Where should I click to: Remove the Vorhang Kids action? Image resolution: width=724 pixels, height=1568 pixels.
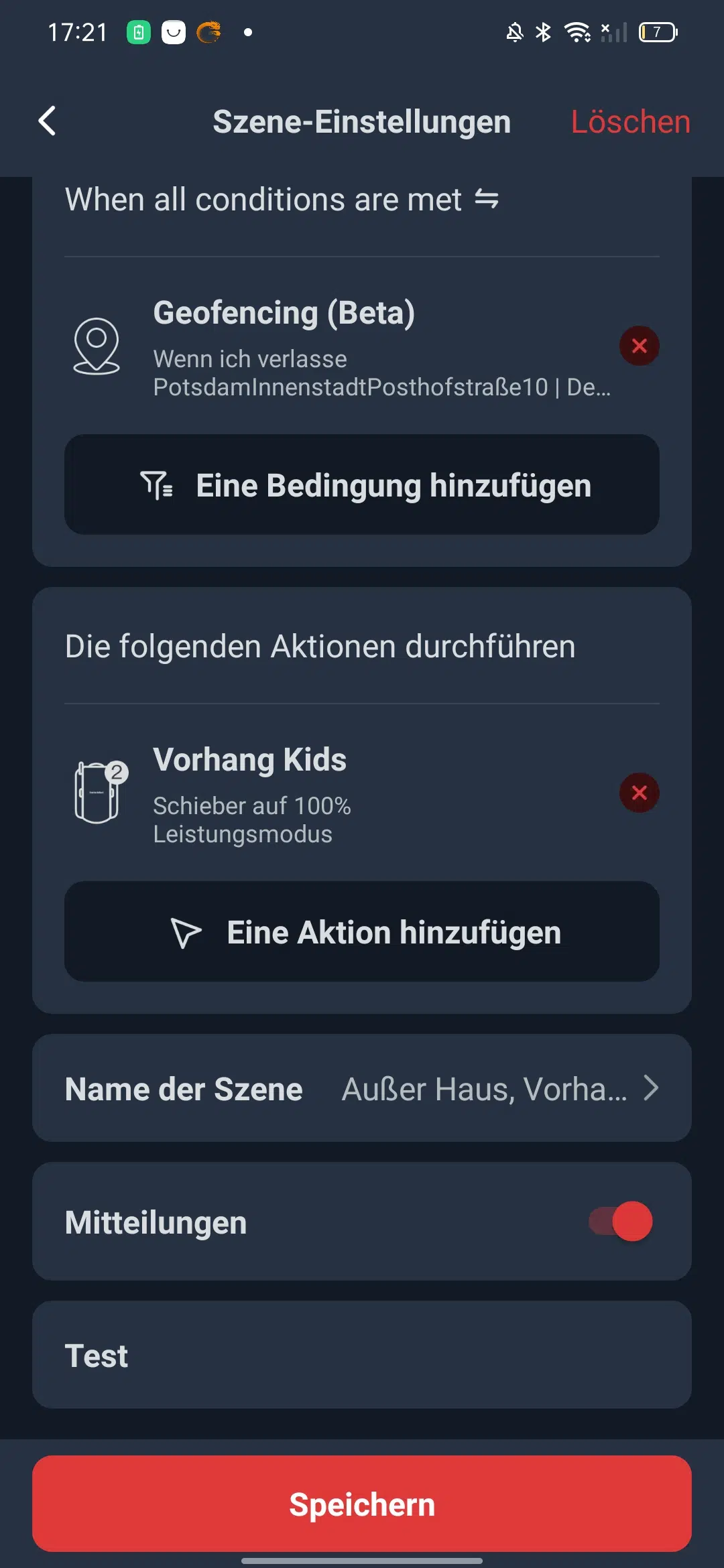(639, 793)
